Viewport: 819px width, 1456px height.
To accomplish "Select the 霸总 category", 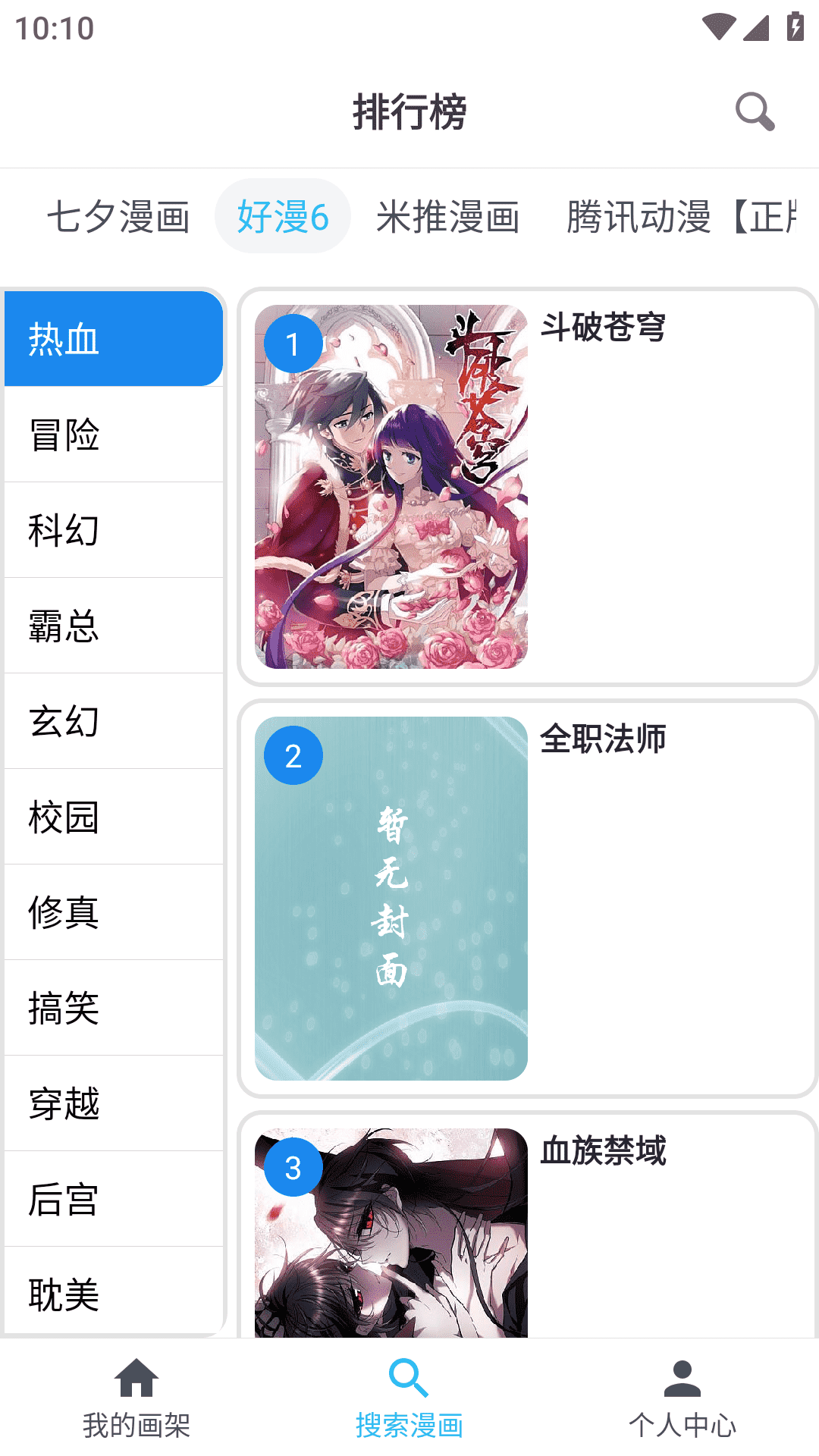I will pos(114,626).
